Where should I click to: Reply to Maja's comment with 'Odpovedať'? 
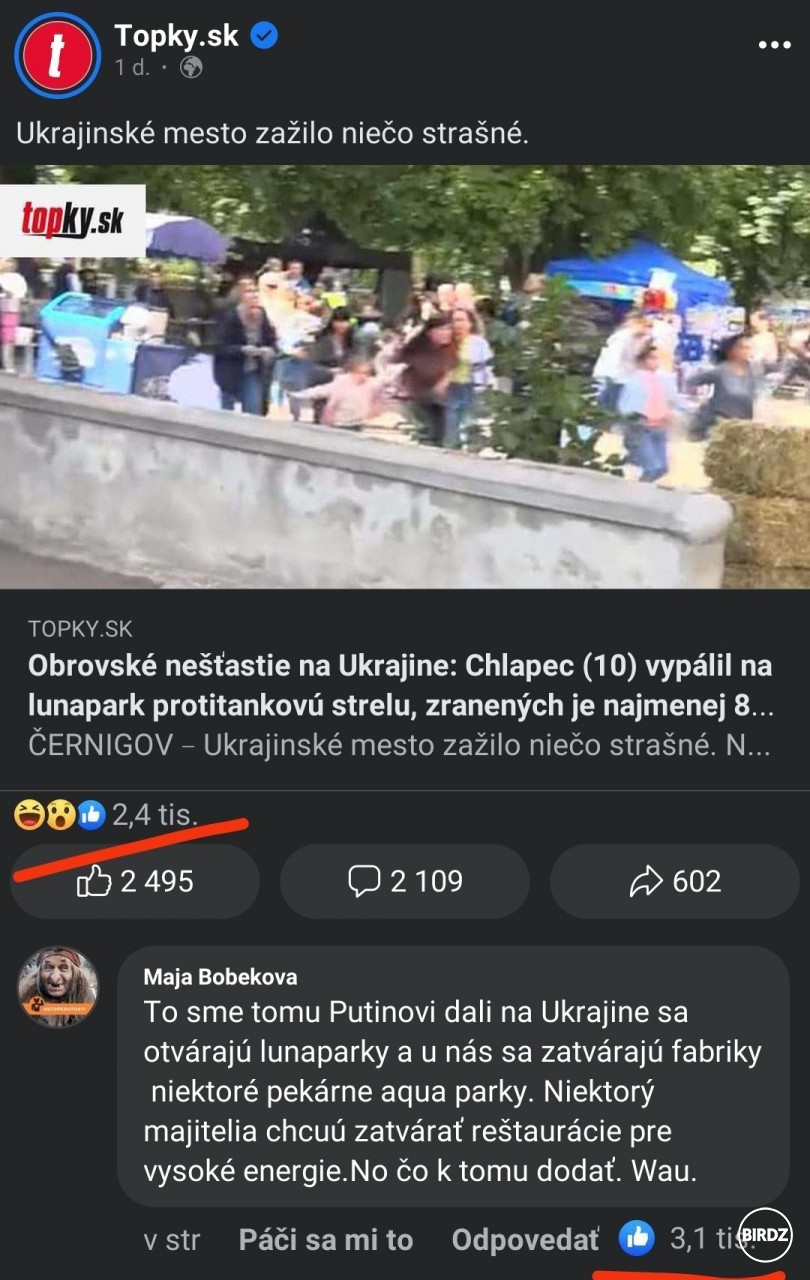coord(525,1241)
